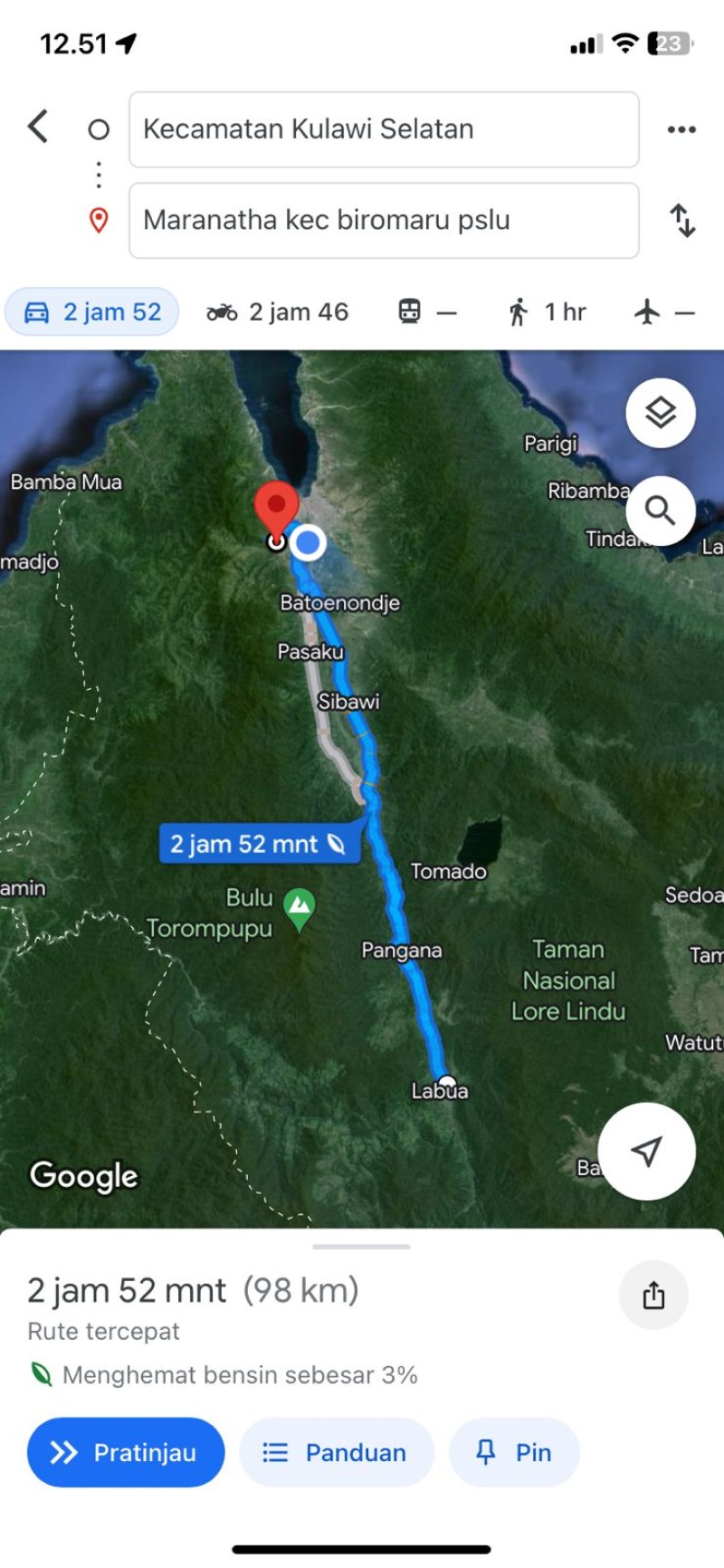This screenshot has width=724, height=1568.
Task: Pin this route
Action: click(514, 1452)
